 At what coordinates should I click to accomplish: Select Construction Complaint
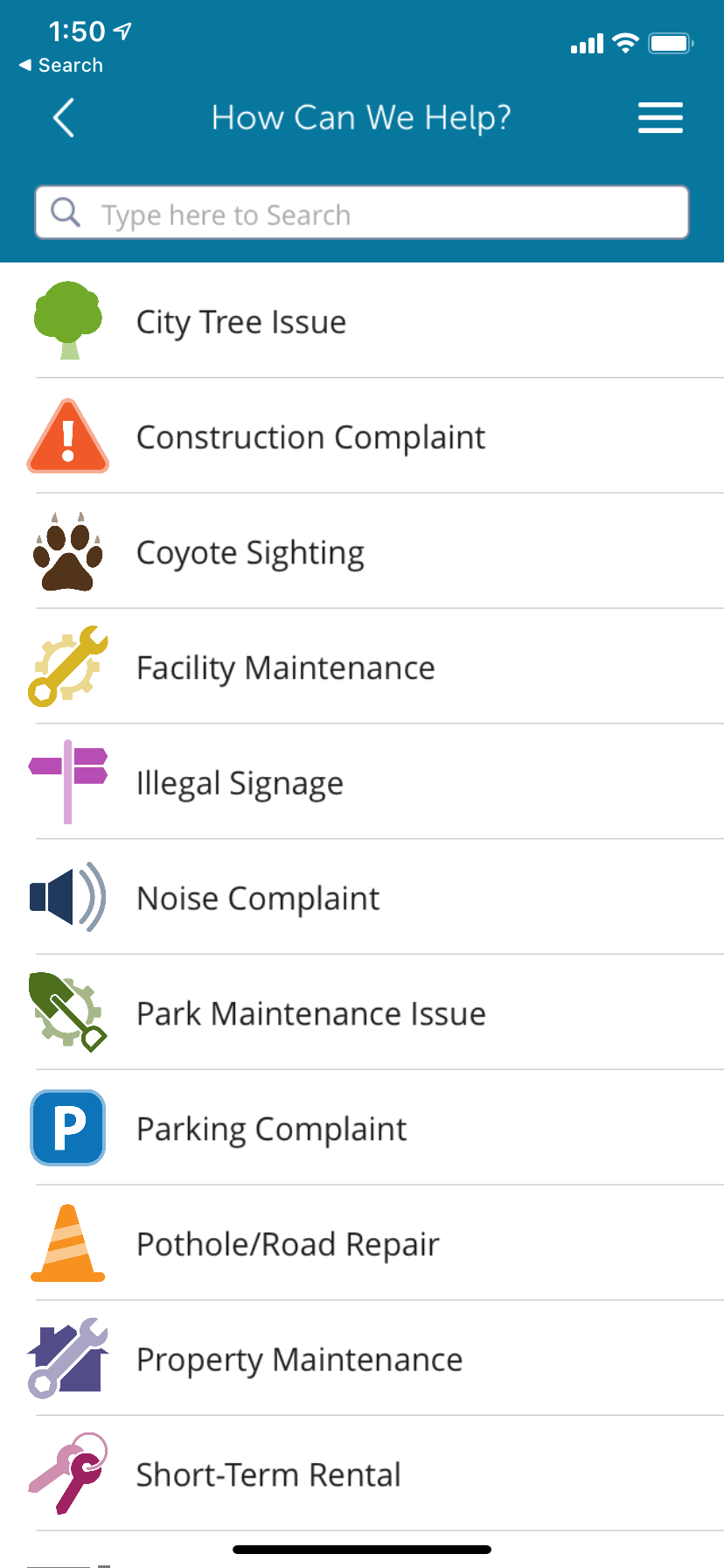[x=362, y=437]
